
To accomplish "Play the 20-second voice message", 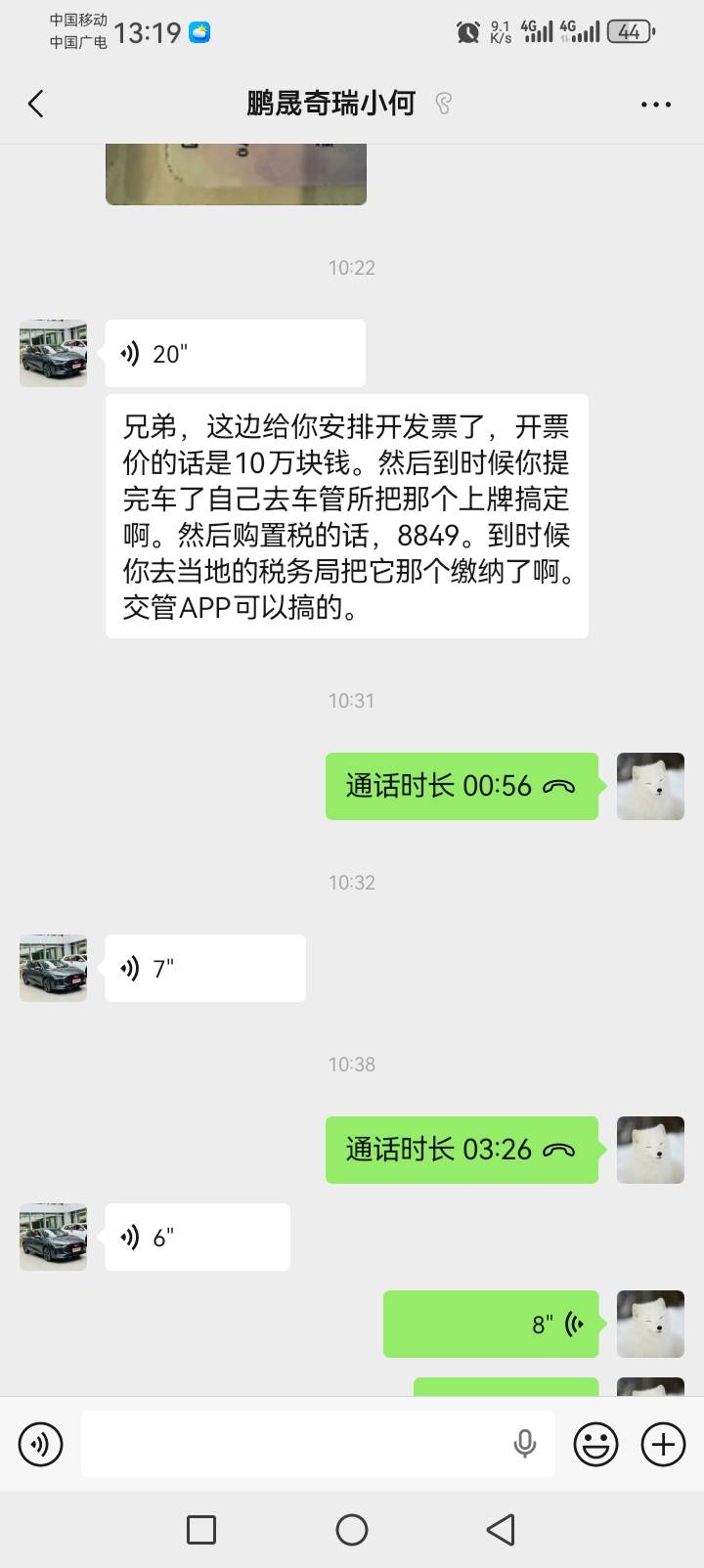I will click(x=236, y=353).
